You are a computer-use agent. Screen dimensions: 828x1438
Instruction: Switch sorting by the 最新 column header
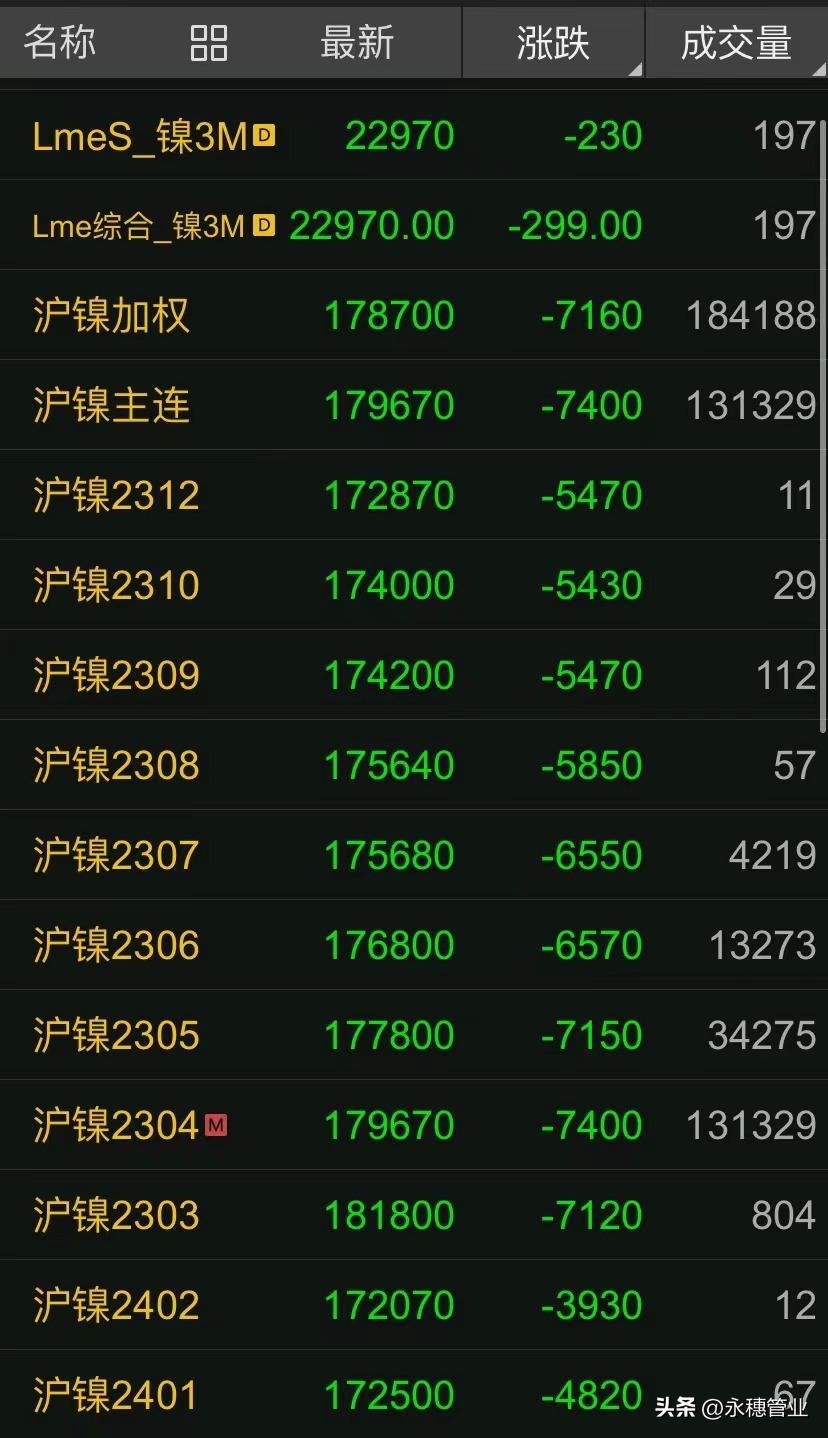(x=357, y=42)
